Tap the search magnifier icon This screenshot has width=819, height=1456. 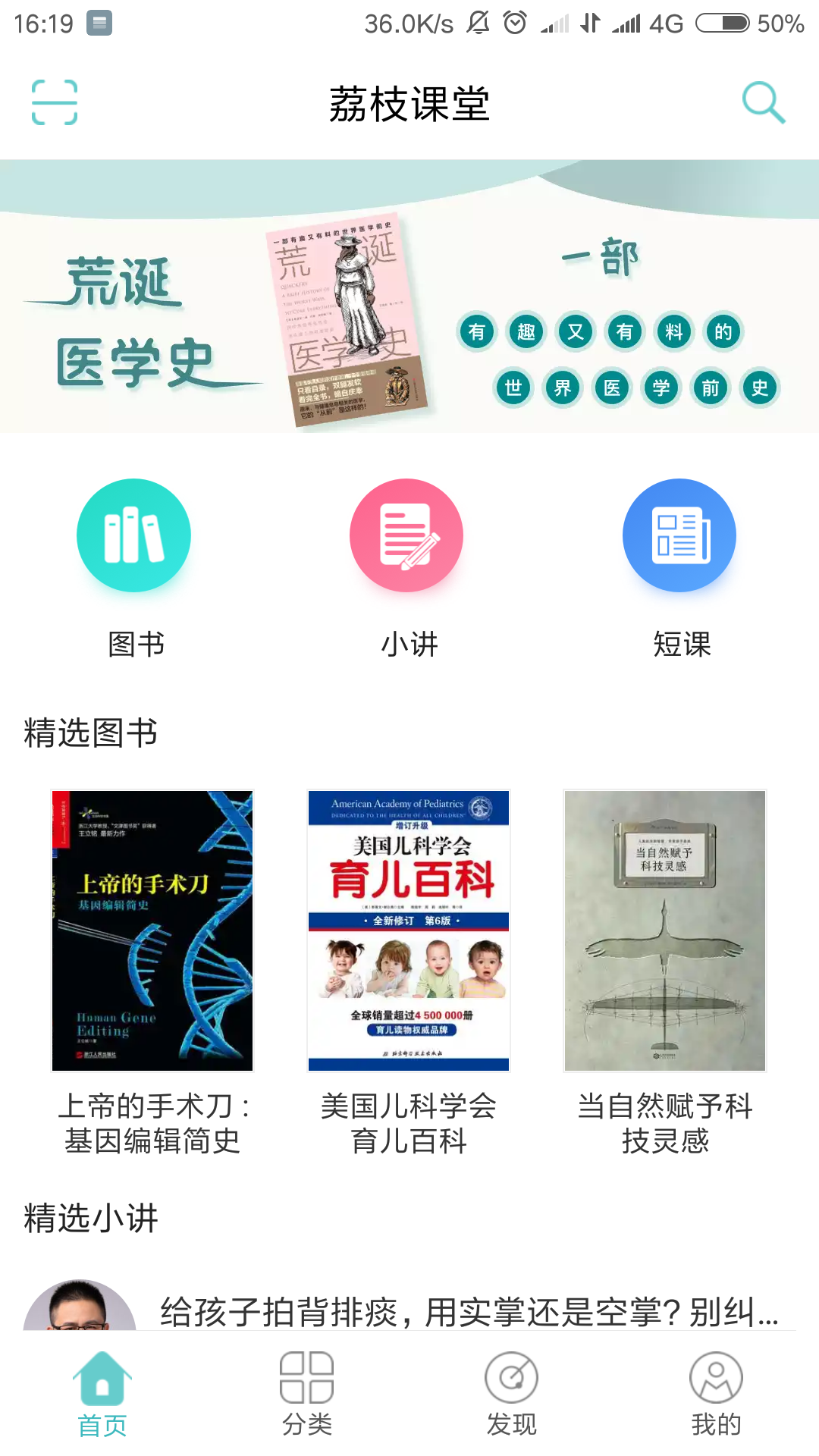pos(763,102)
